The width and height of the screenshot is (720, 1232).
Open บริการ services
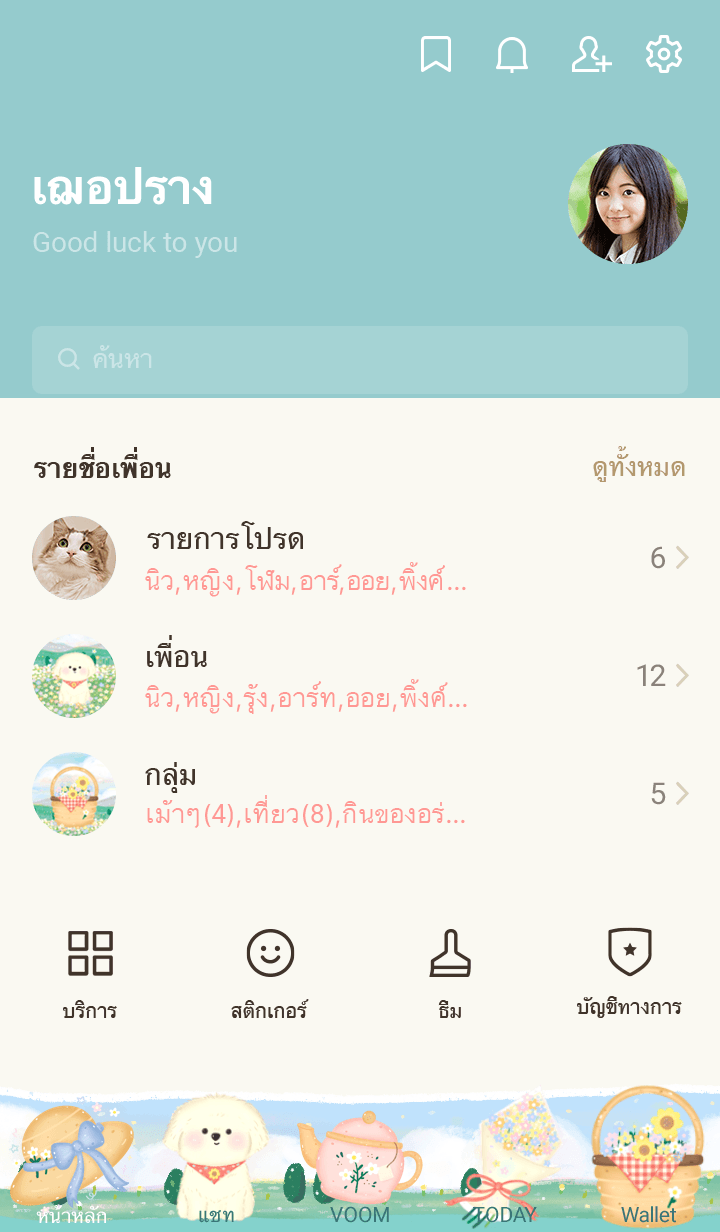click(90, 973)
